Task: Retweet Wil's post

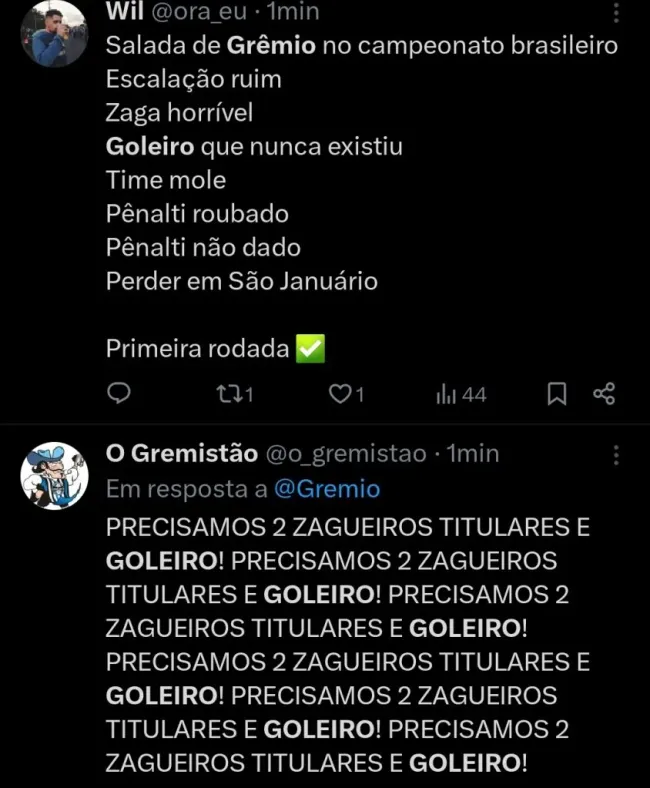Action: [234, 394]
